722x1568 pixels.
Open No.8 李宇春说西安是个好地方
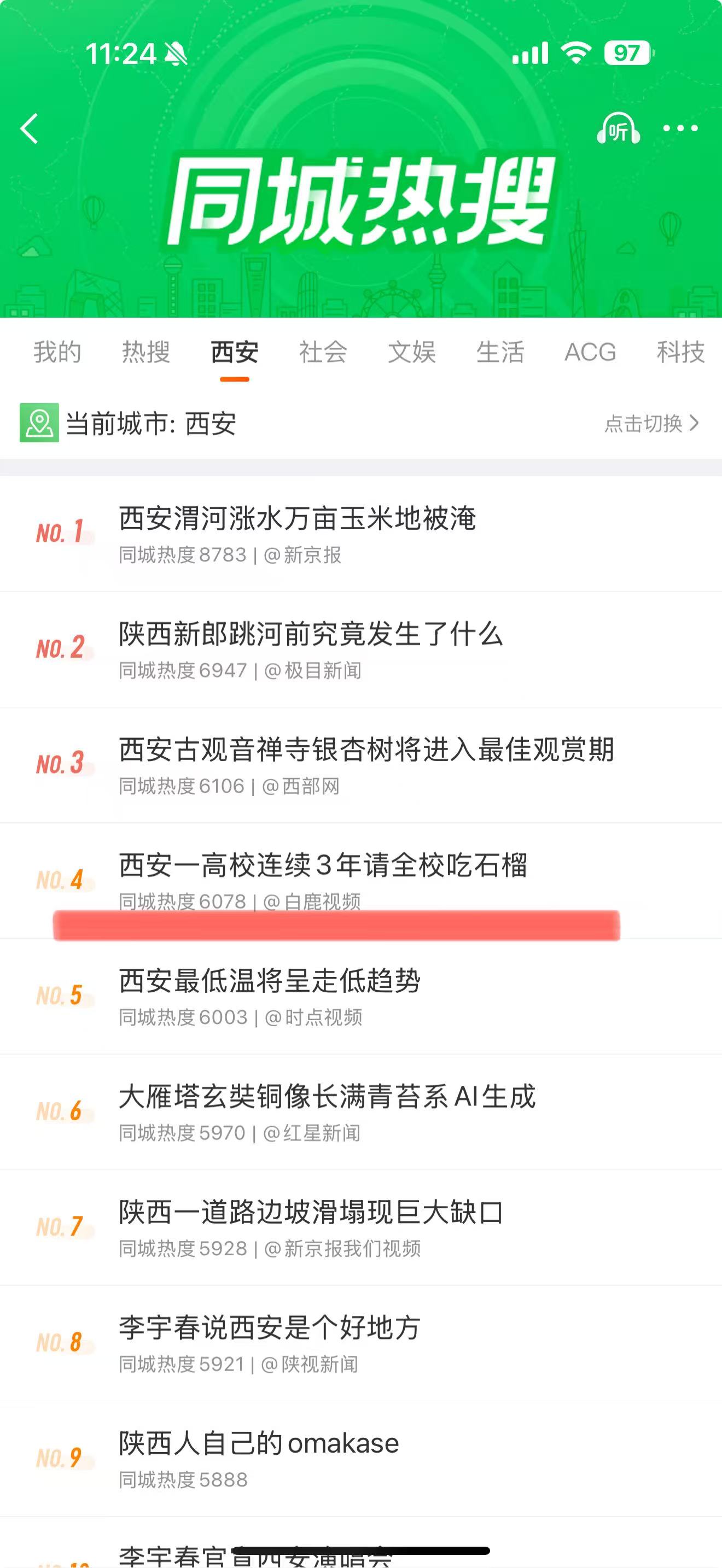click(x=269, y=1328)
